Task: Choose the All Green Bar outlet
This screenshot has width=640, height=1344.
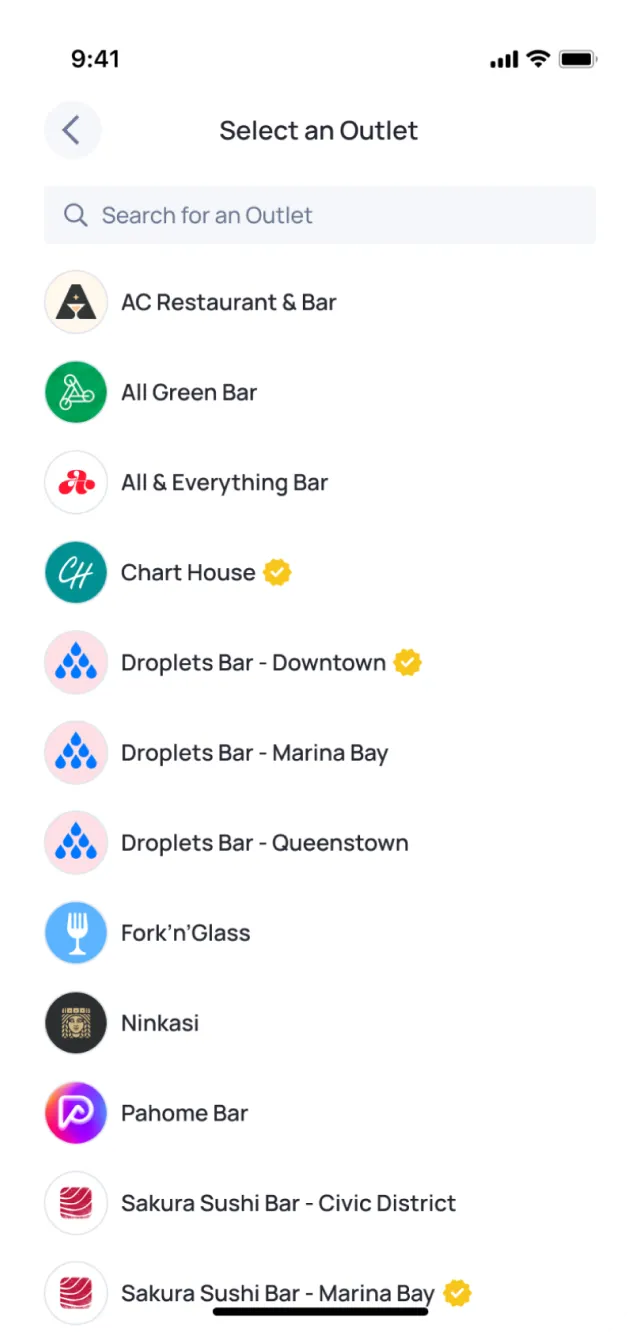Action: pos(189,392)
